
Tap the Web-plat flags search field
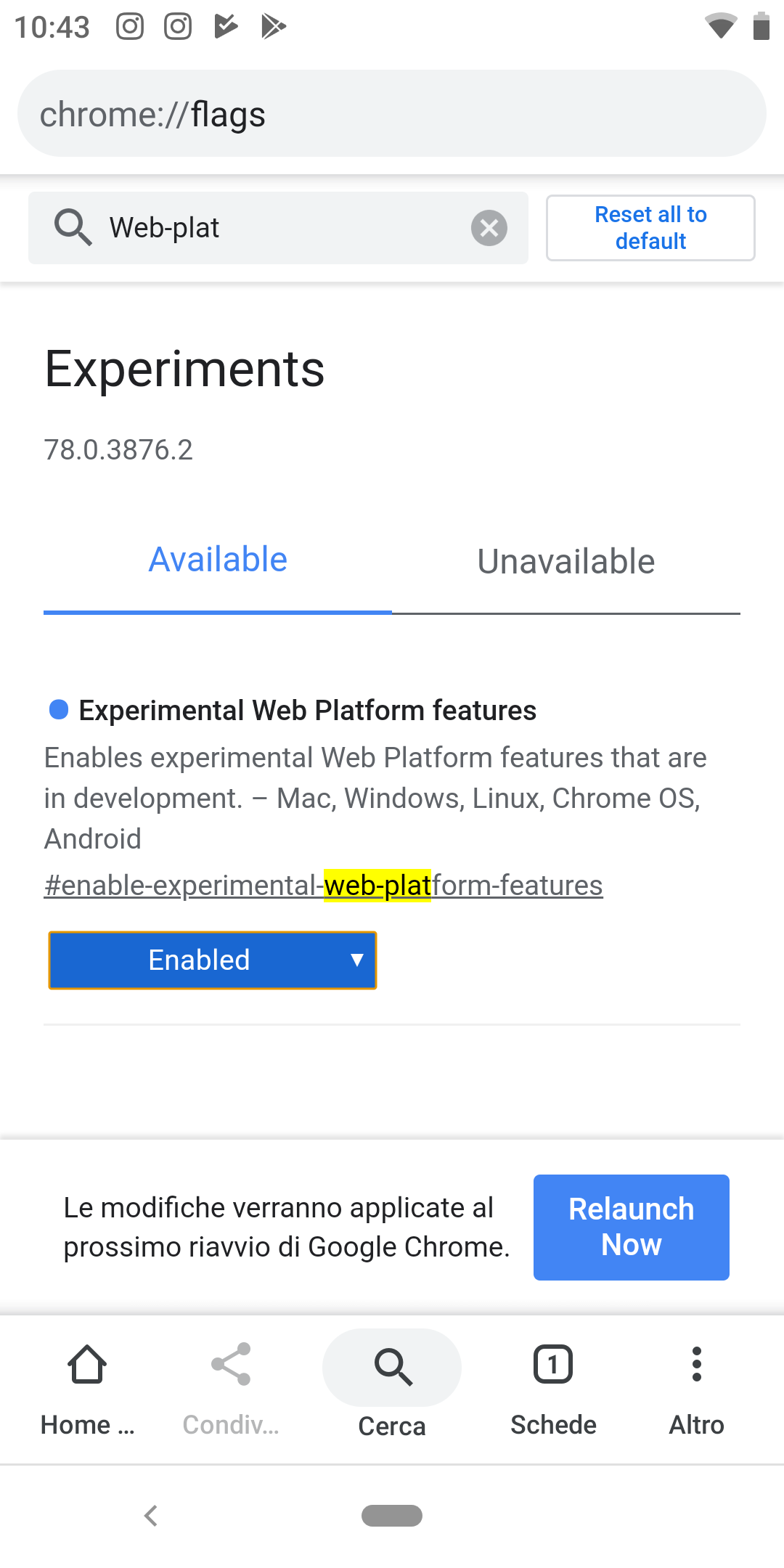[278, 228]
